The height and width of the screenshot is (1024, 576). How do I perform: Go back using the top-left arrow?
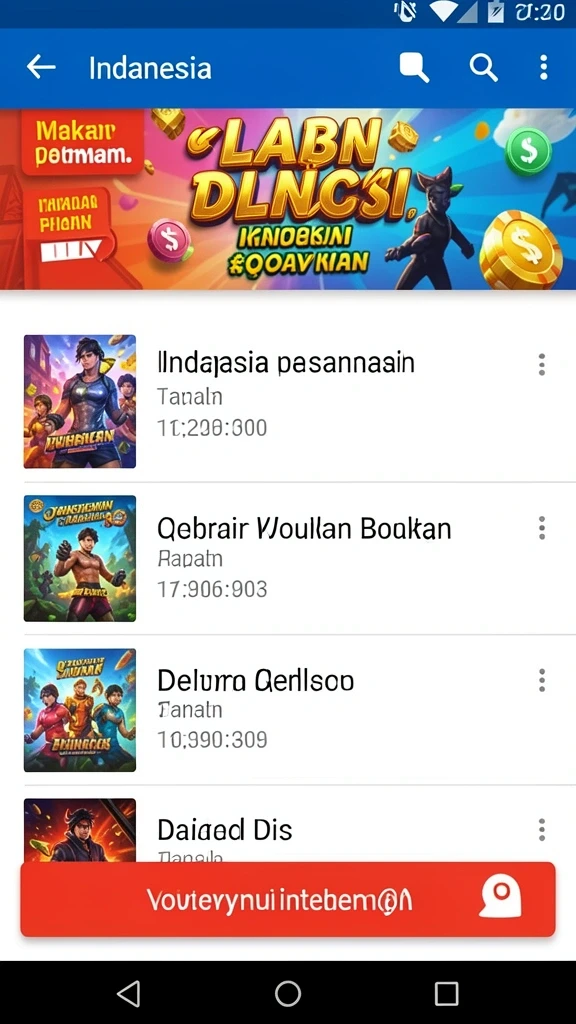coord(40,67)
